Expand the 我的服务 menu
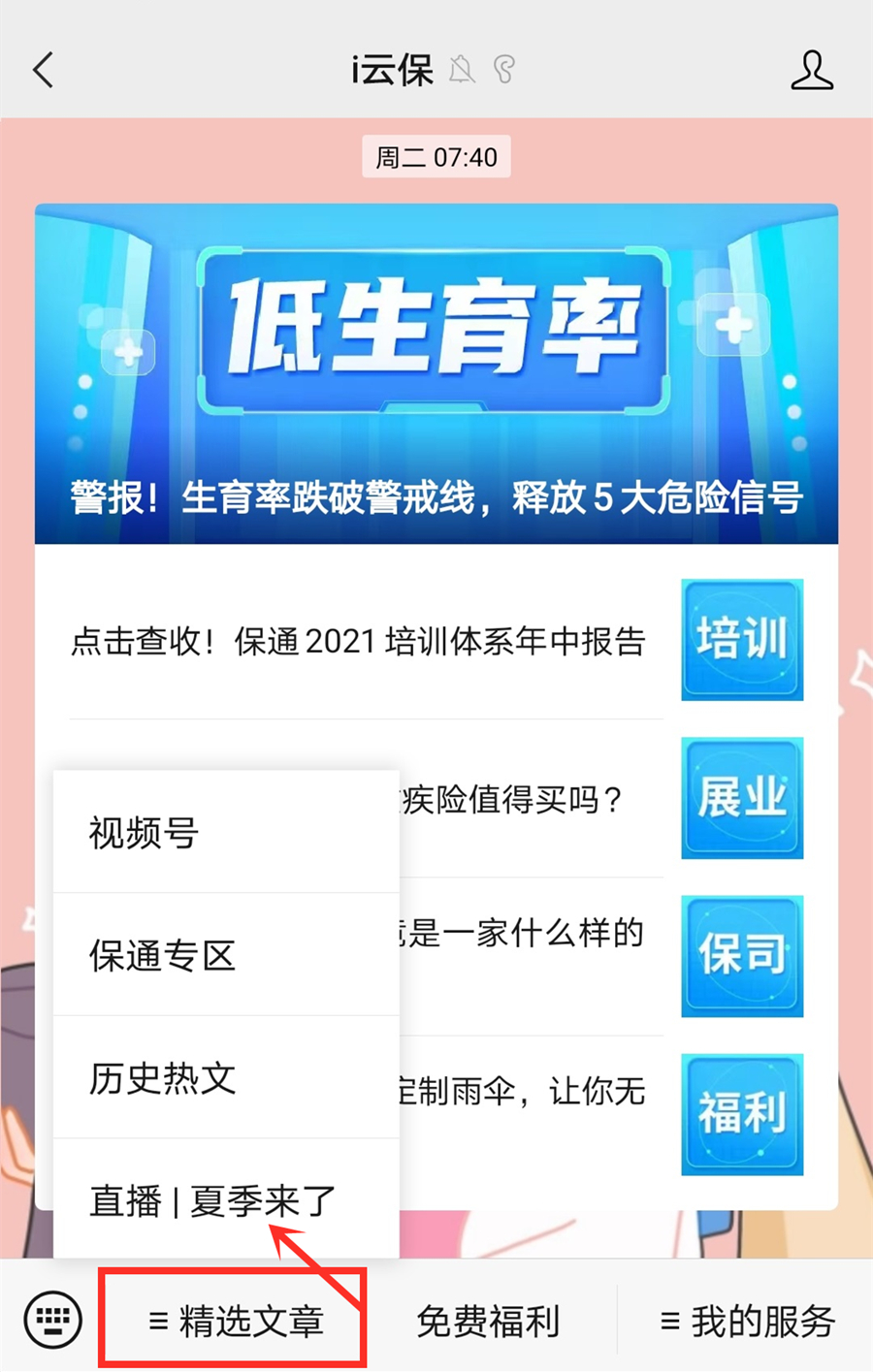Screen dimensions: 873x1372 pyautogui.click(x=747, y=1321)
